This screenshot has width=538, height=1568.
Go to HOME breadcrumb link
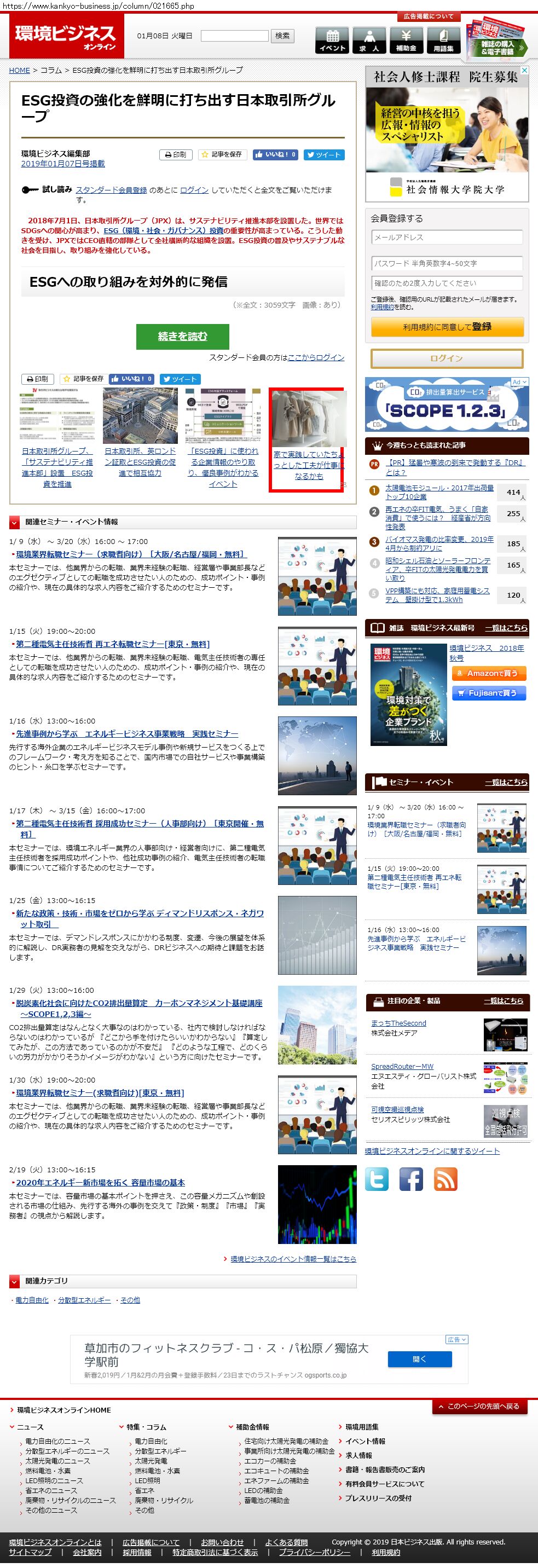[x=20, y=71]
